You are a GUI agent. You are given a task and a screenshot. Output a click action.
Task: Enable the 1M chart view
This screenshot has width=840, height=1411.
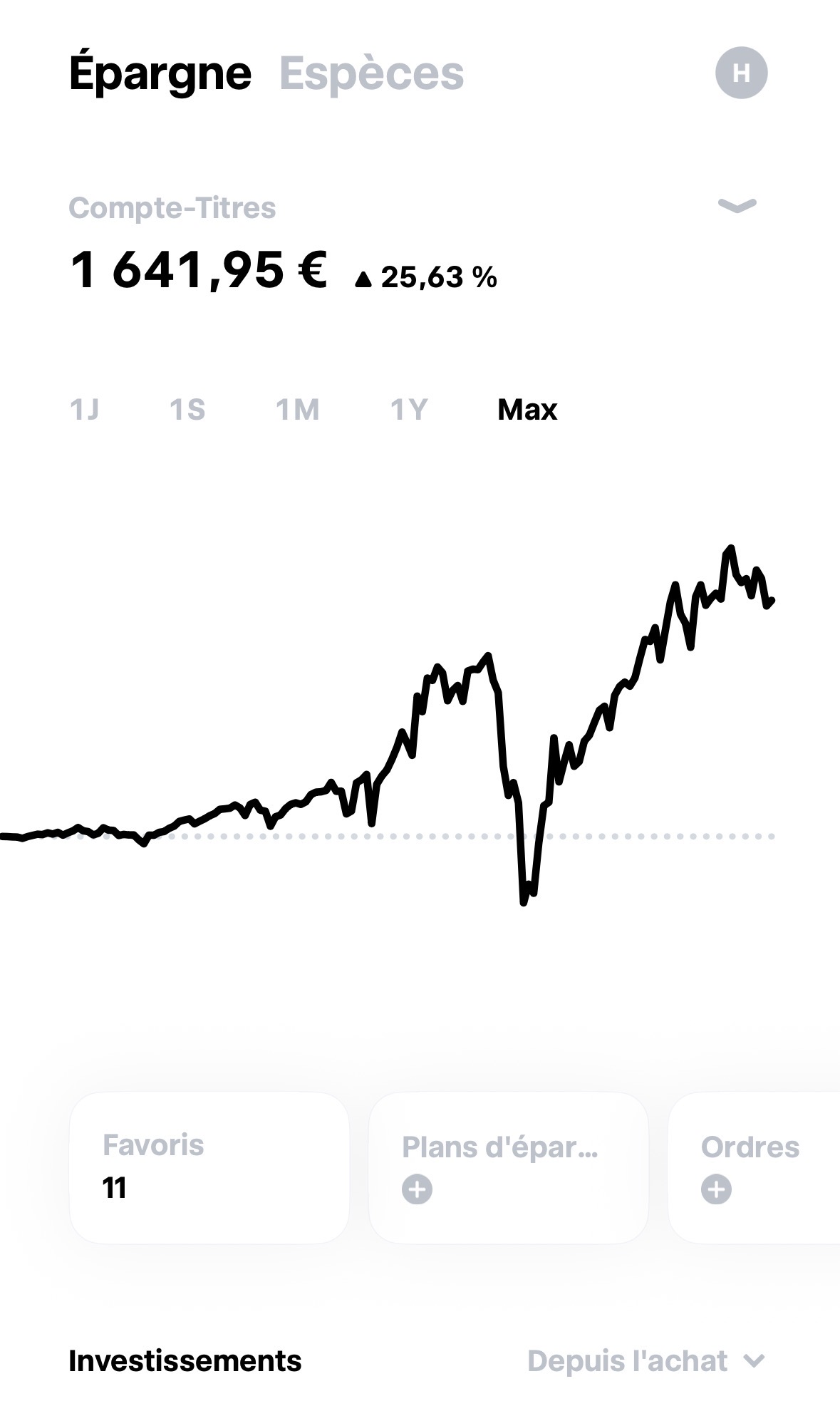click(298, 410)
